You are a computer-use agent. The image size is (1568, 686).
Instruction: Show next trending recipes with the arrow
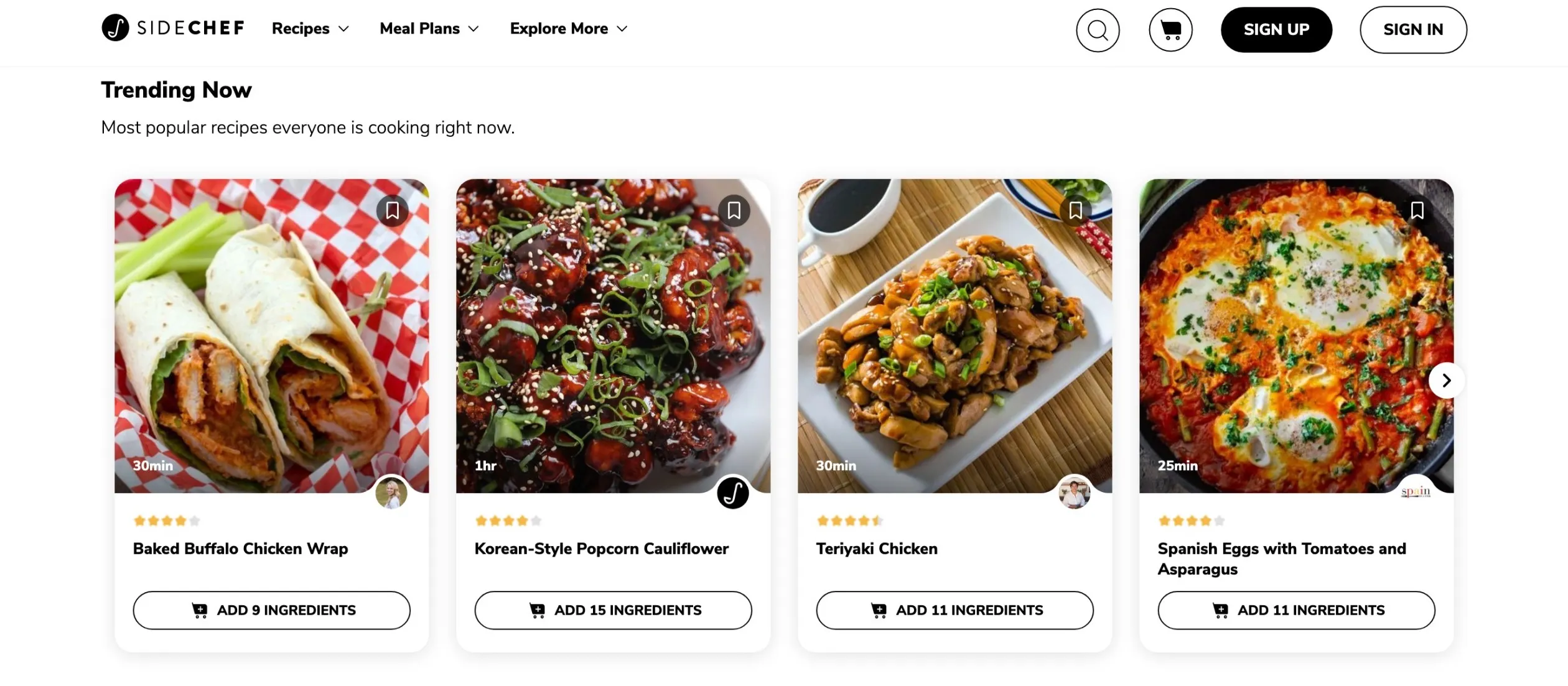tap(1446, 380)
